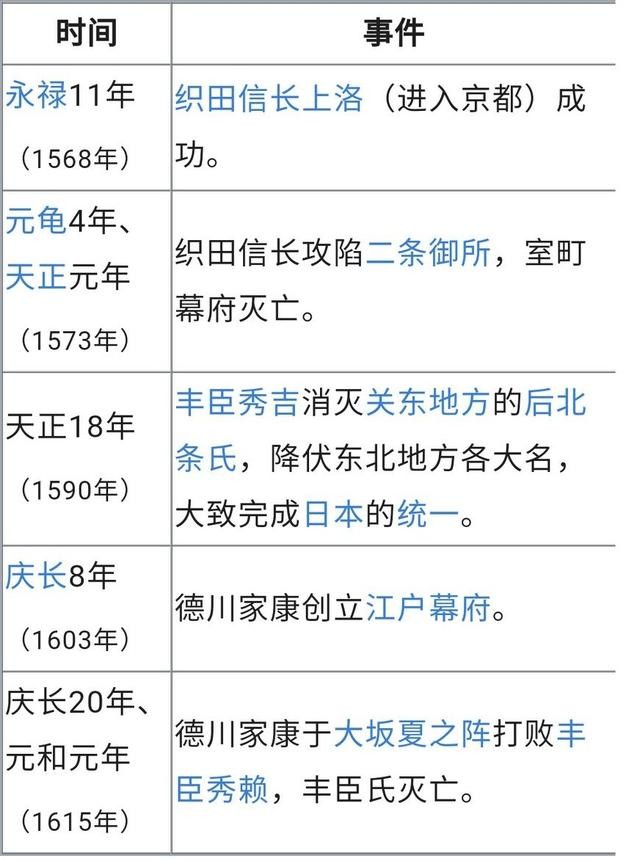
Task: Open the blue 庆长 era link
Action: pos(36,577)
